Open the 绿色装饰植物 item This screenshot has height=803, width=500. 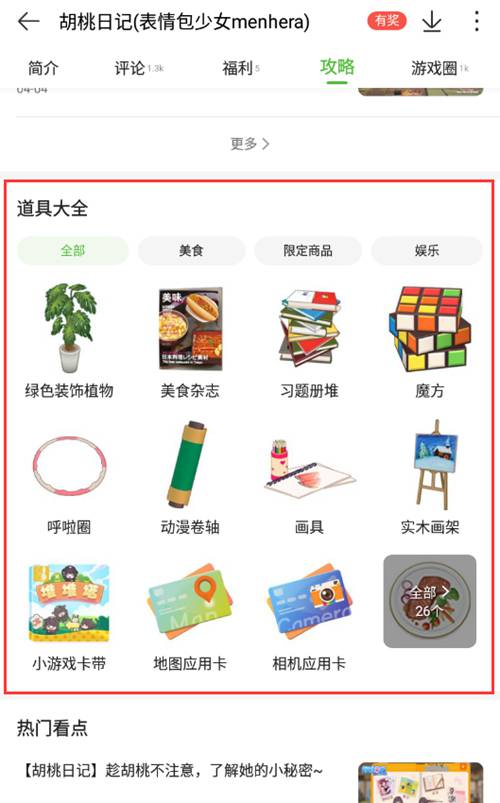tap(69, 341)
